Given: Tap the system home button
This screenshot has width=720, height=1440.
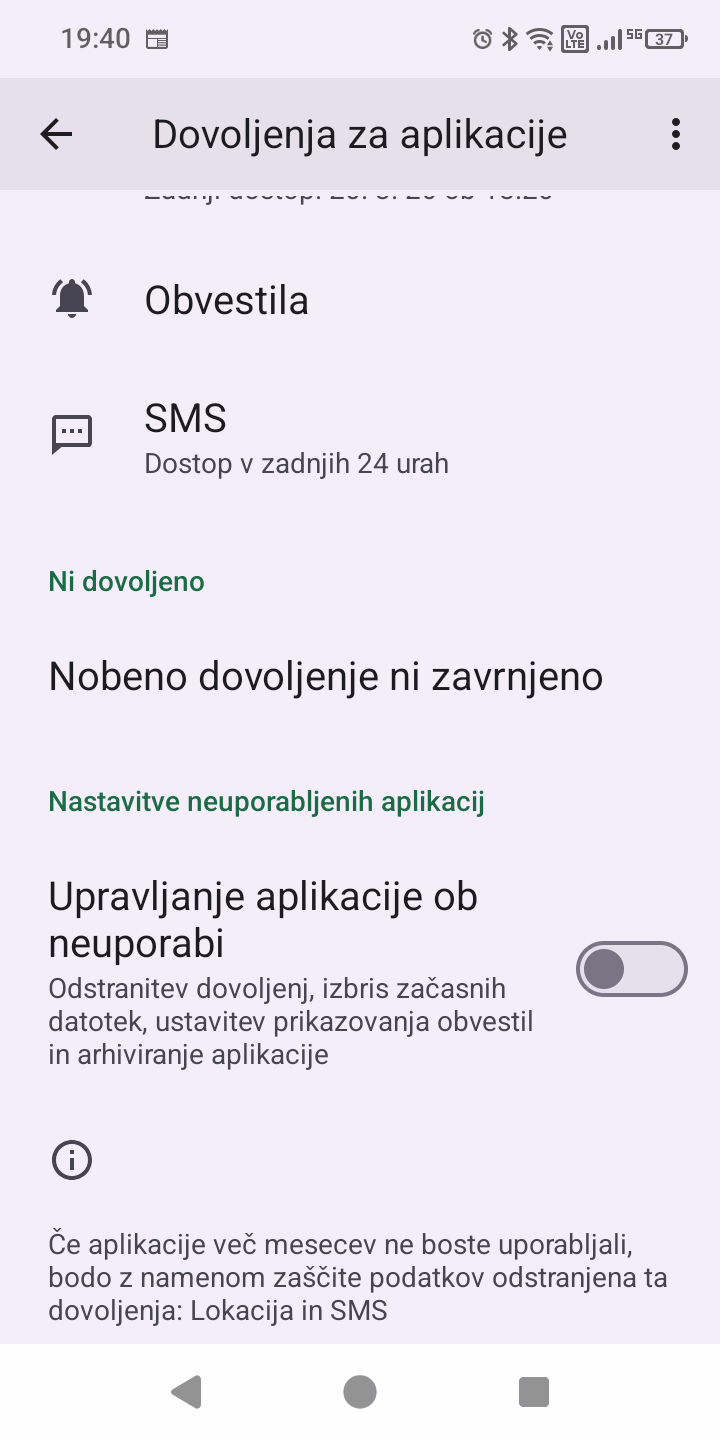Looking at the screenshot, I should click(x=360, y=1391).
